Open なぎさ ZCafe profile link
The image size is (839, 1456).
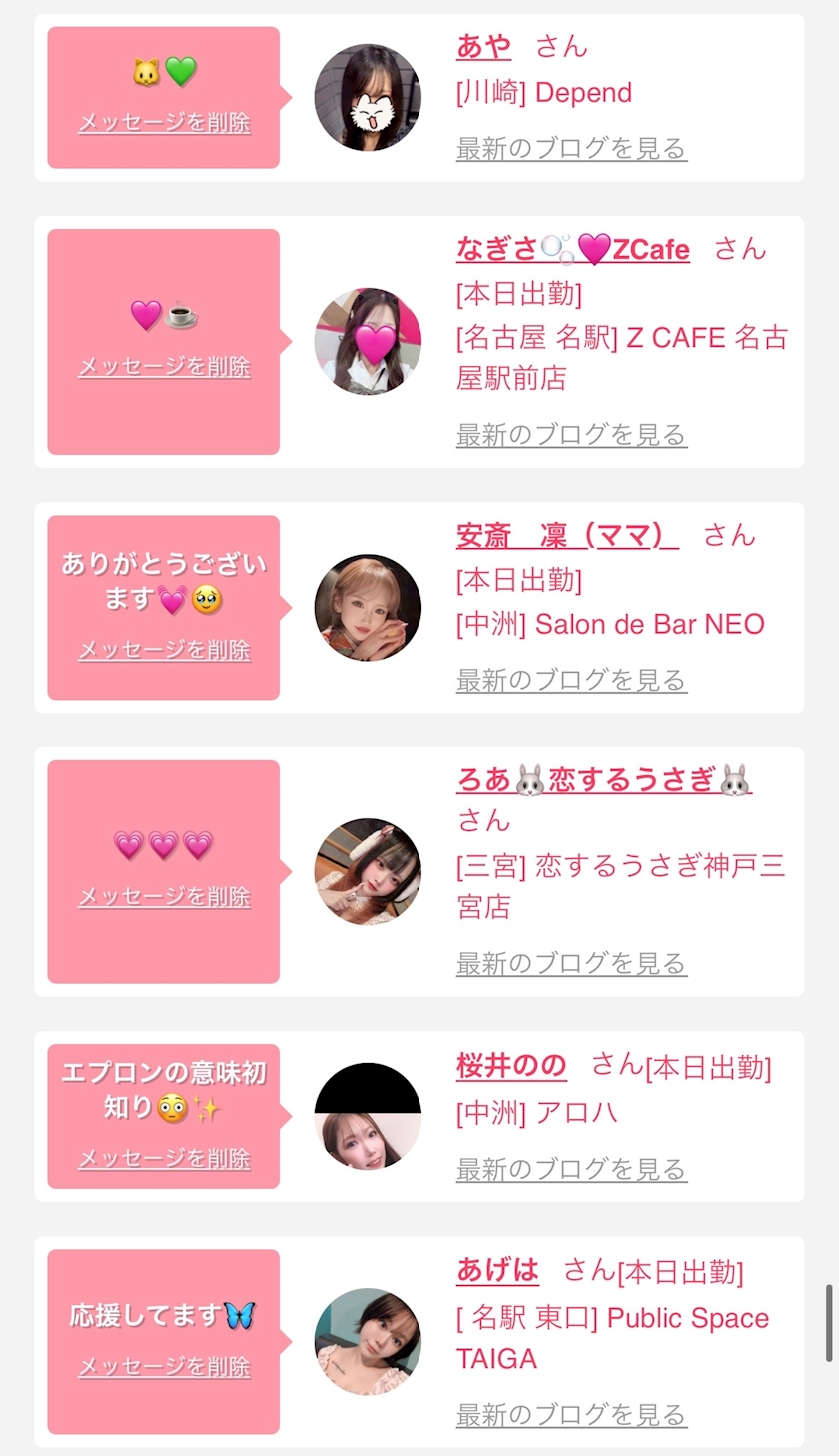point(573,249)
